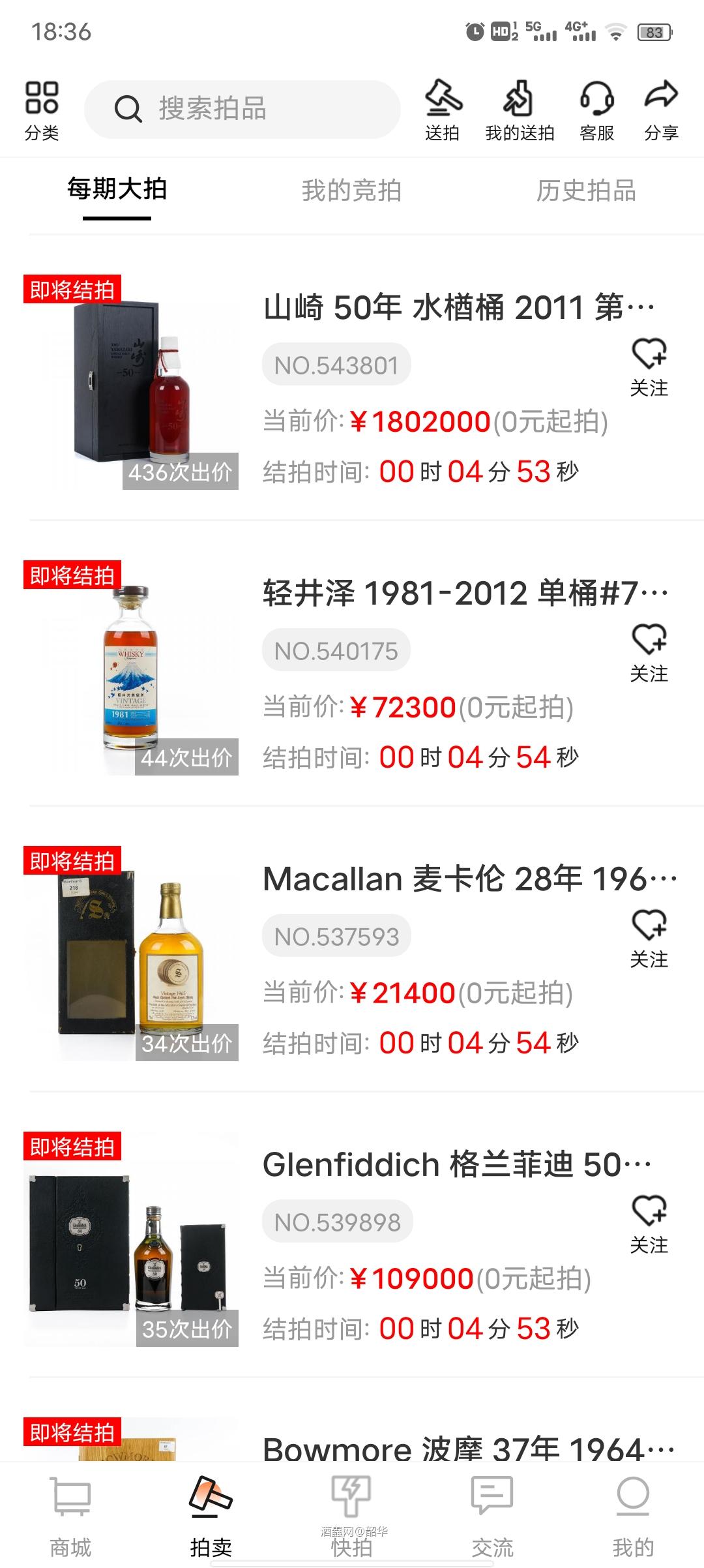Open 我的送拍 icon
This screenshot has height=1568, width=704.
pos(518,101)
